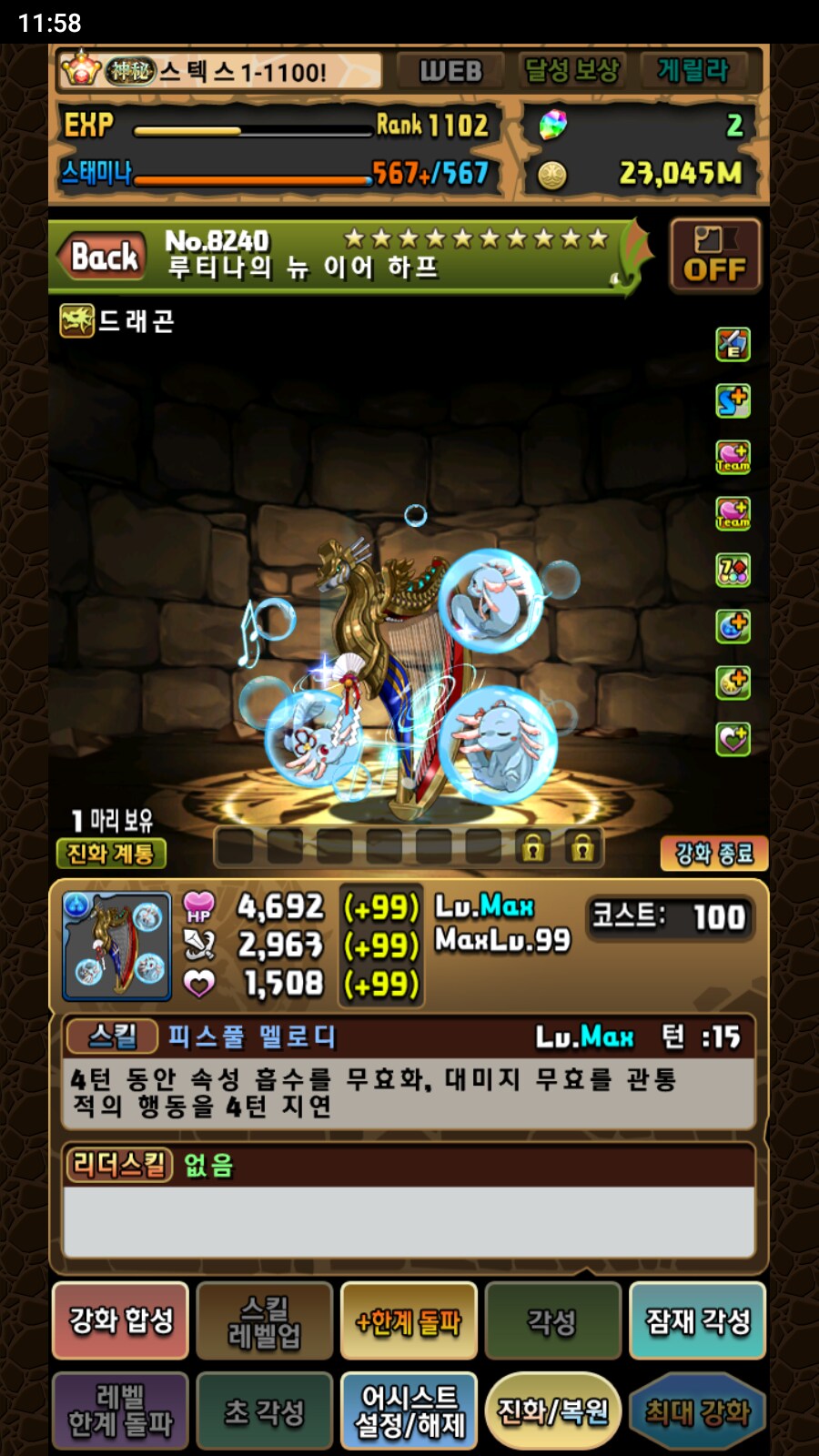Open 어시스트 설정/해제 assist settings
The height and width of the screenshot is (1456, 819).
point(409,1410)
